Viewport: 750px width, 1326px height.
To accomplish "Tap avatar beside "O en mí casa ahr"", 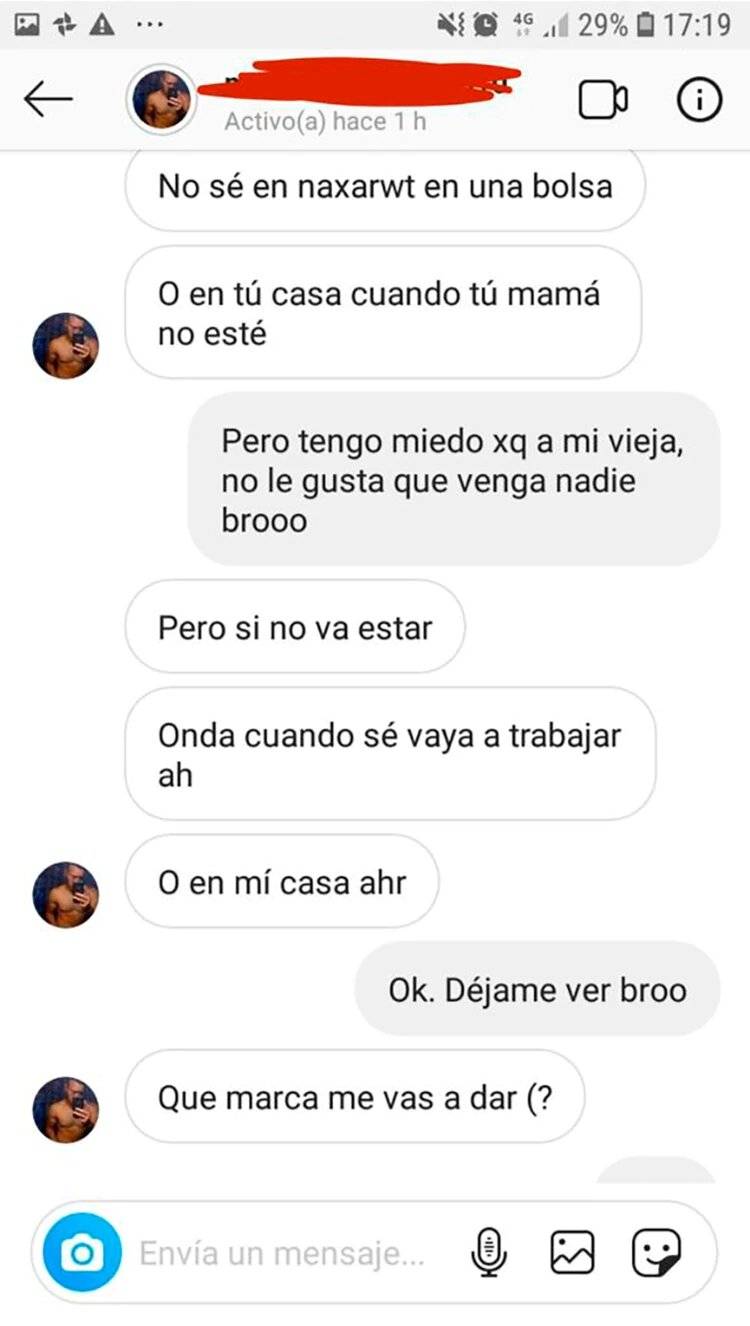I will tap(66, 895).
